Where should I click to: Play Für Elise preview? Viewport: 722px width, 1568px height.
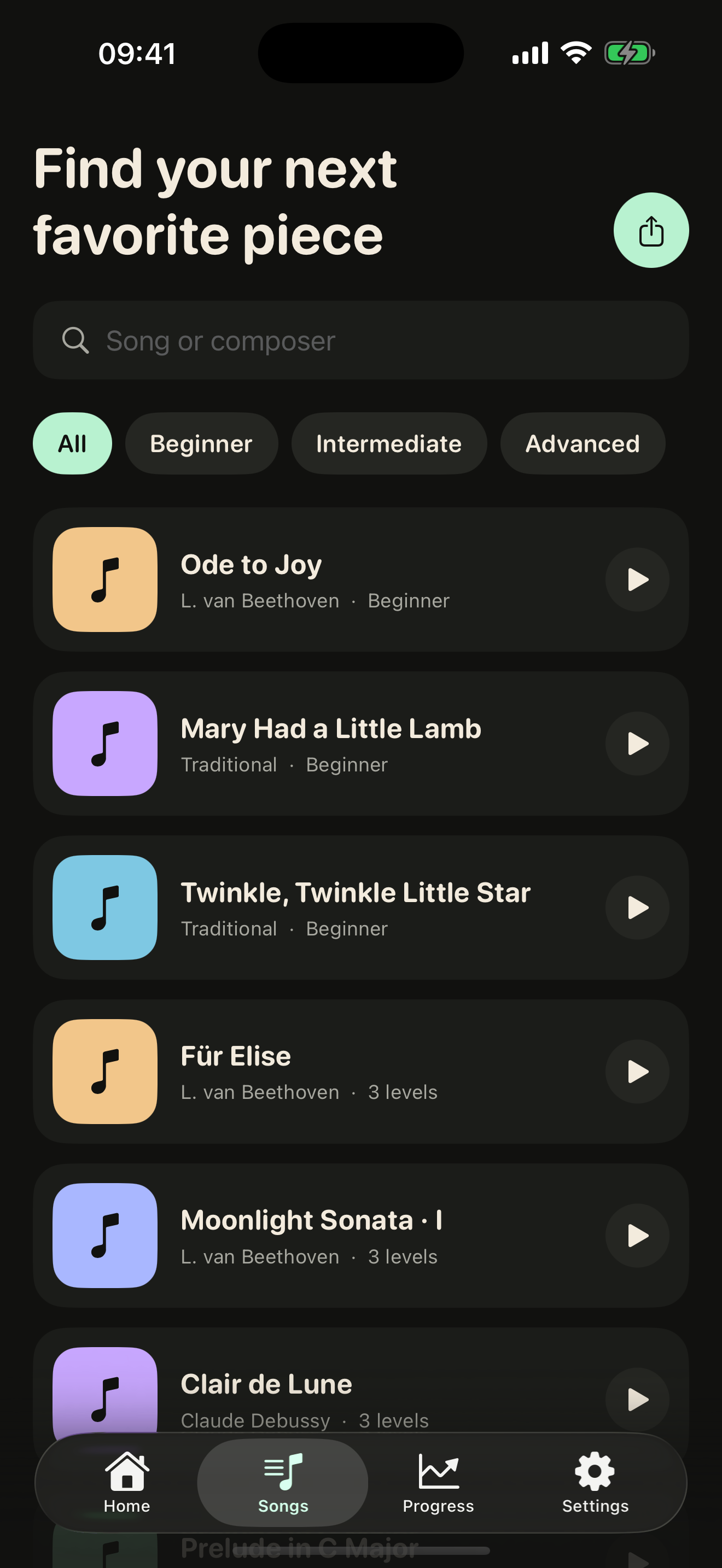637,1072
